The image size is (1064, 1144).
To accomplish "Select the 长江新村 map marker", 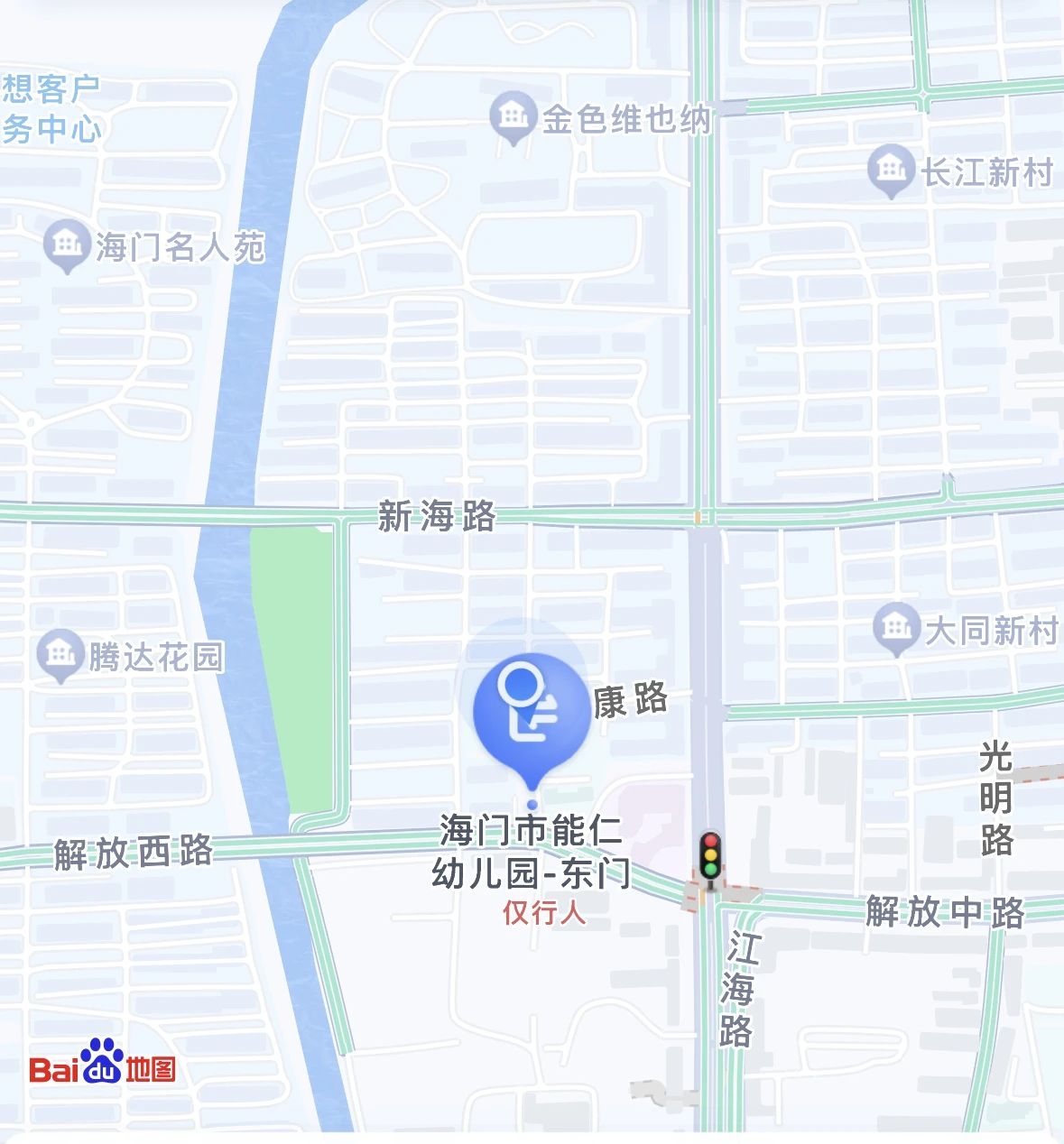I will click(x=891, y=170).
